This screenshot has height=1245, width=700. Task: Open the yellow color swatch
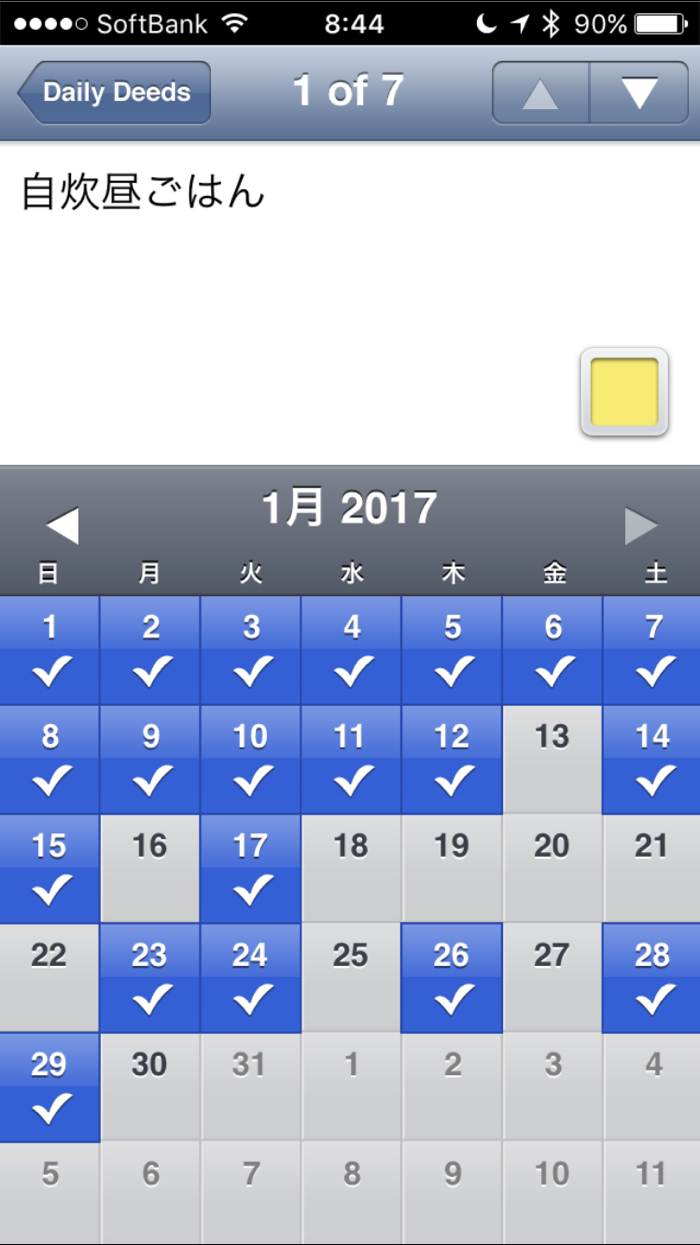pos(624,392)
